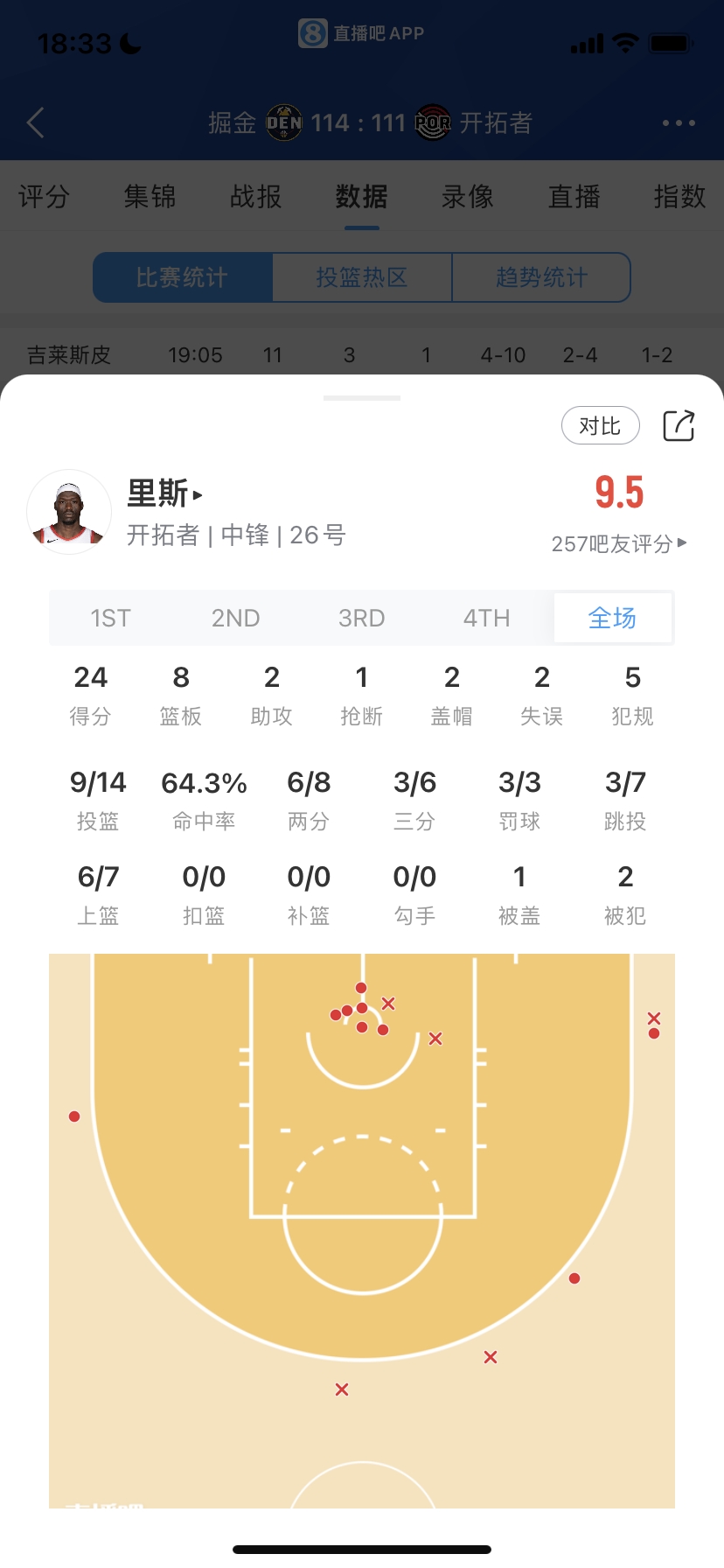Tap the 对比 compare button
Viewport: 724px width, 1568px height.
600,426
